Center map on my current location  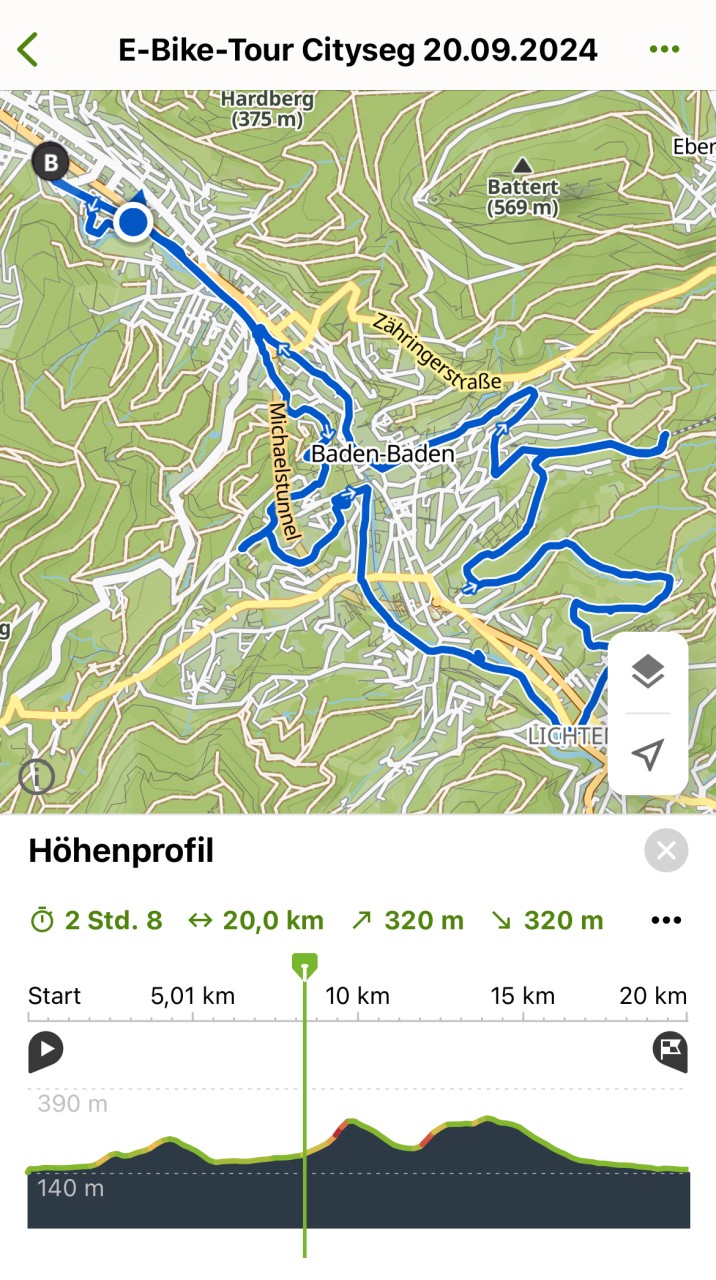click(648, 755)
